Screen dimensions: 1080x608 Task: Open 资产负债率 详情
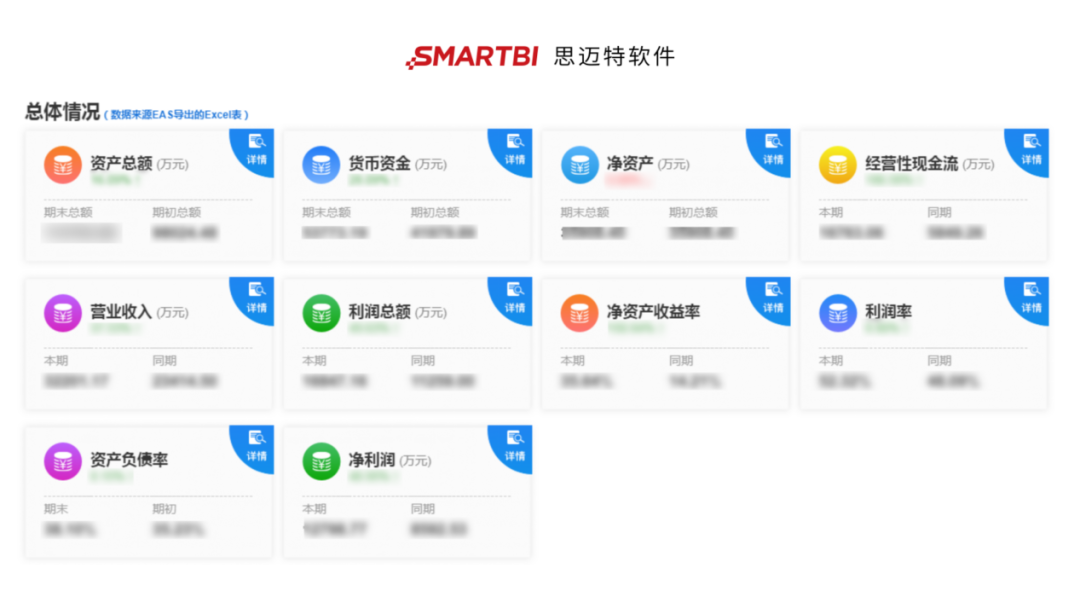tap(256, 446)
